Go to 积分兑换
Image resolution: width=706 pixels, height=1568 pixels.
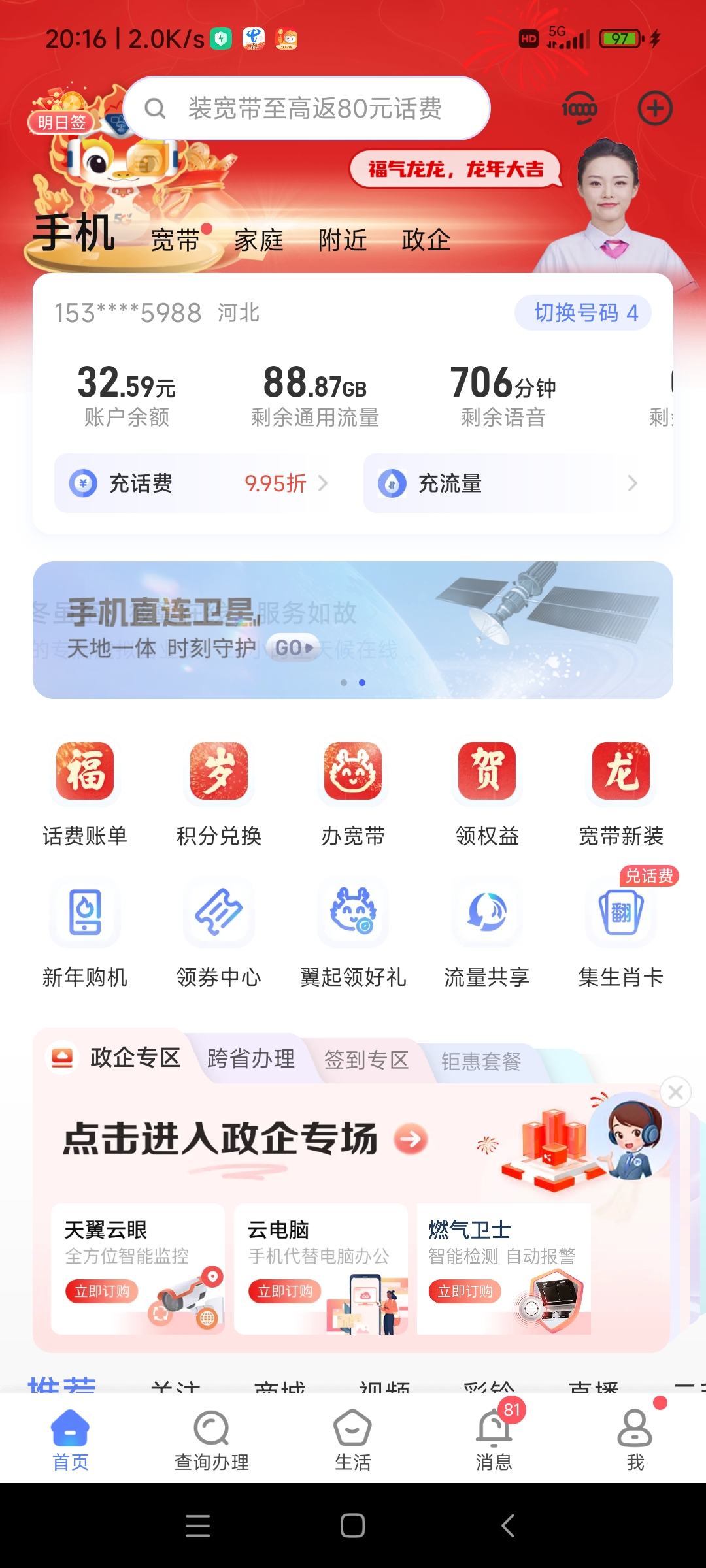coord(219,792)
